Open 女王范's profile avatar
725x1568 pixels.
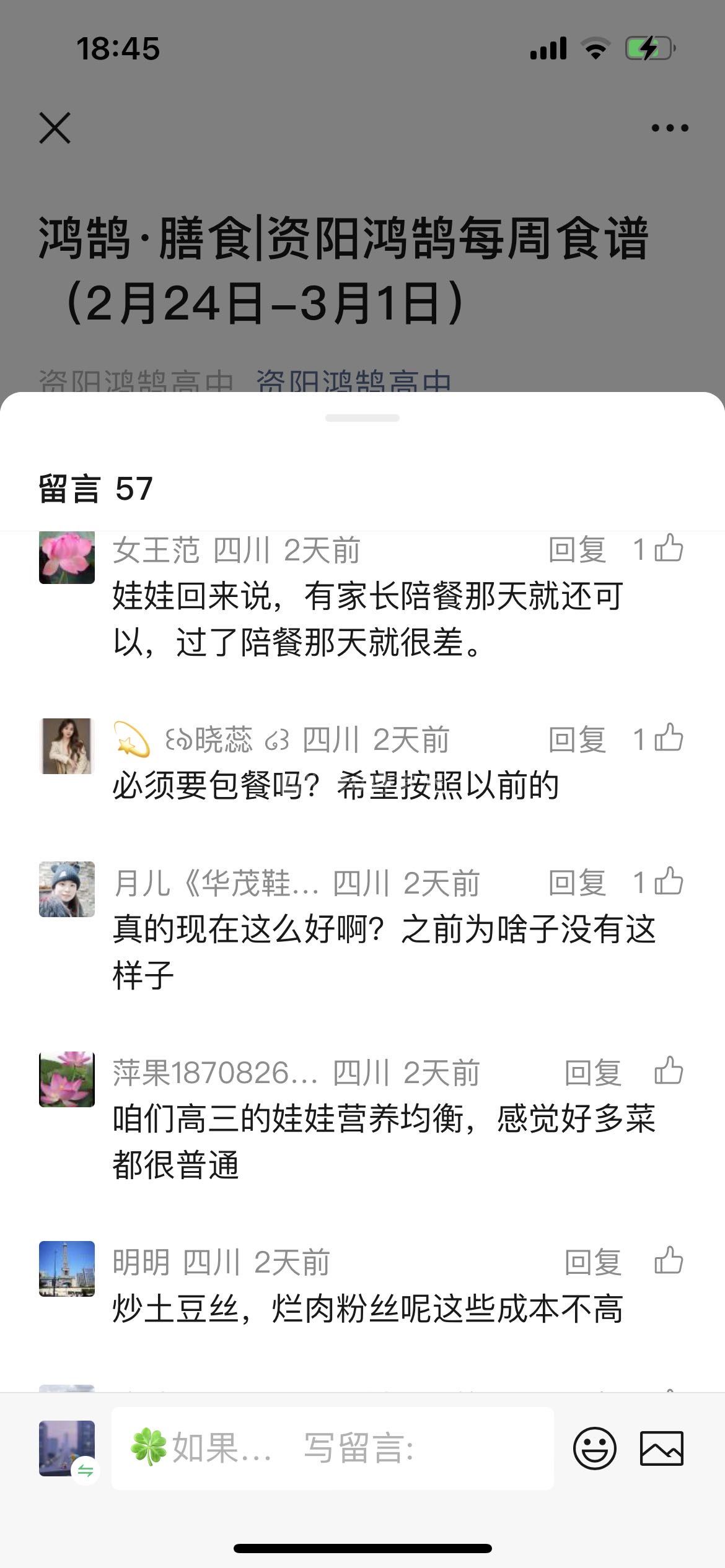coord(67,557)
